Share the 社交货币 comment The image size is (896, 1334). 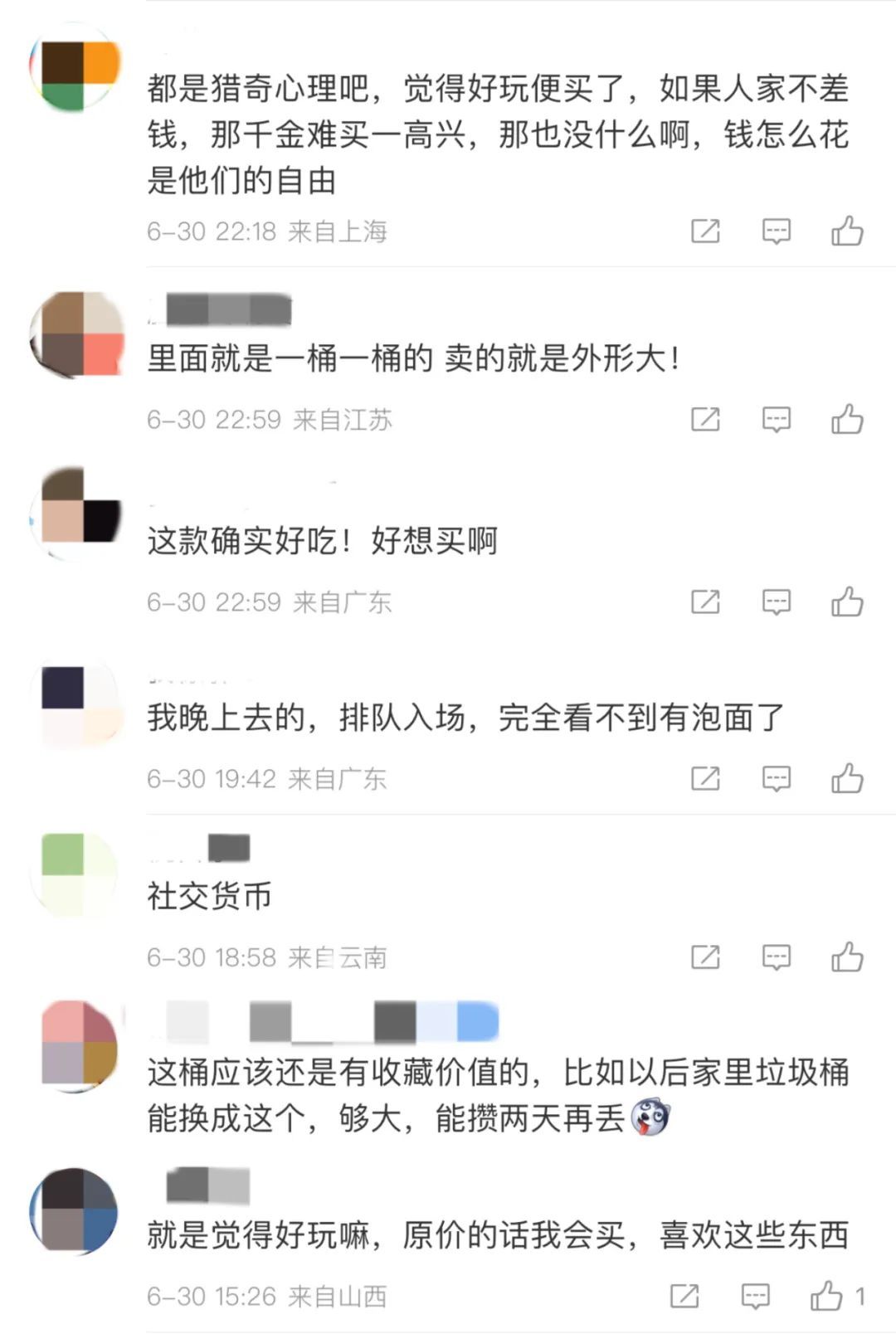(705, 957)
